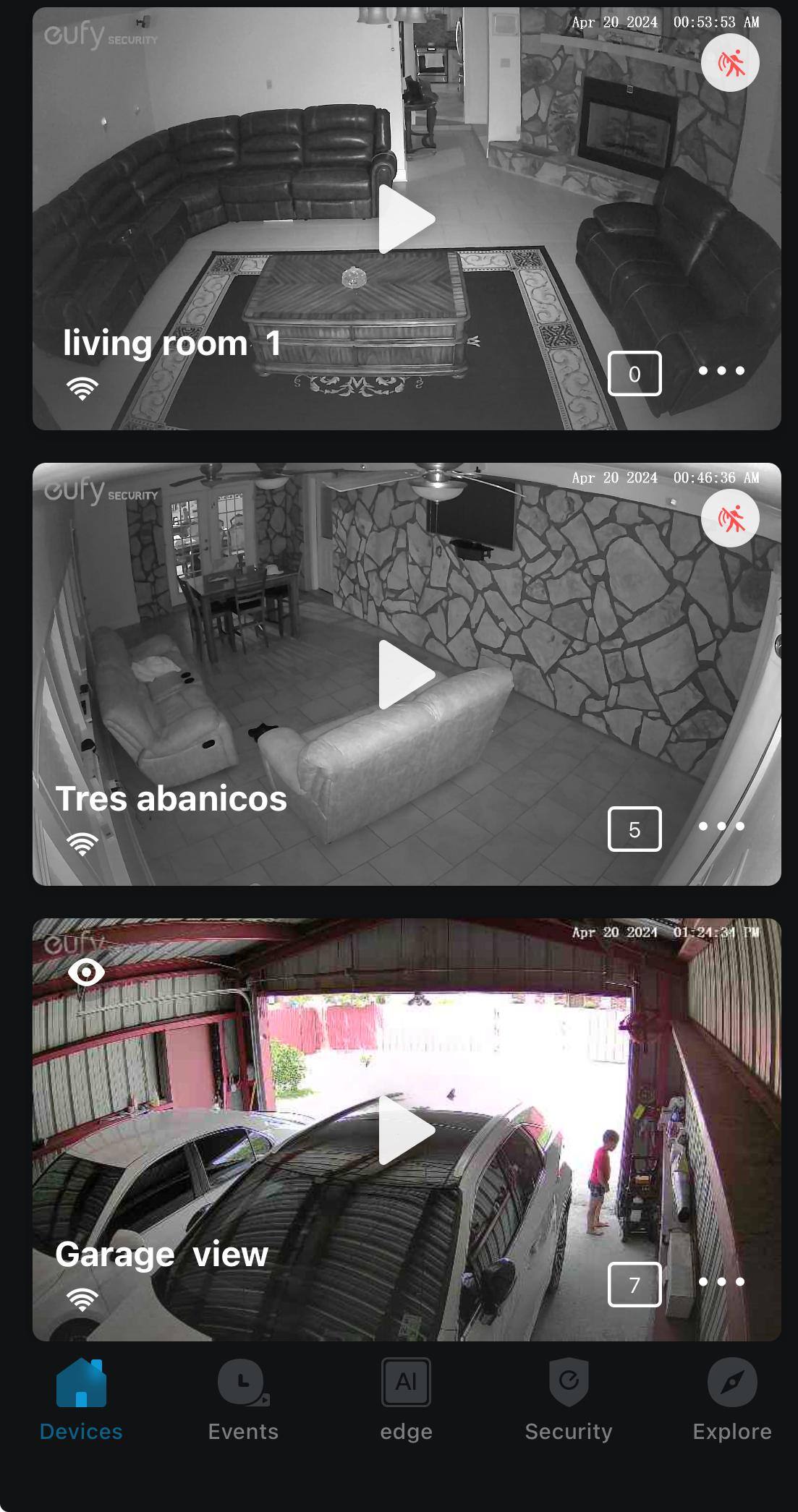Image resolution: width=798 pixels, height=1512 pixels.
Task: Open the AI edge tab
Action: [x=406, y=1400]
